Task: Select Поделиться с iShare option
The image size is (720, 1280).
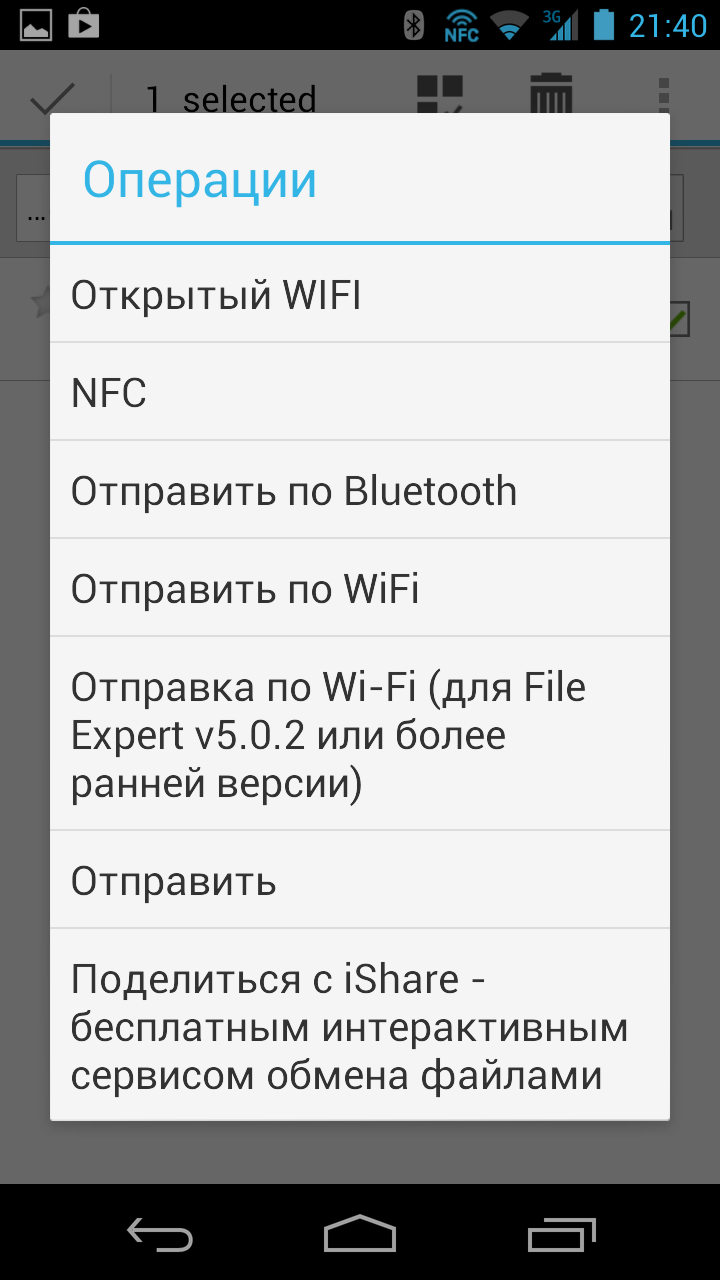Action: click(360, 1026)
